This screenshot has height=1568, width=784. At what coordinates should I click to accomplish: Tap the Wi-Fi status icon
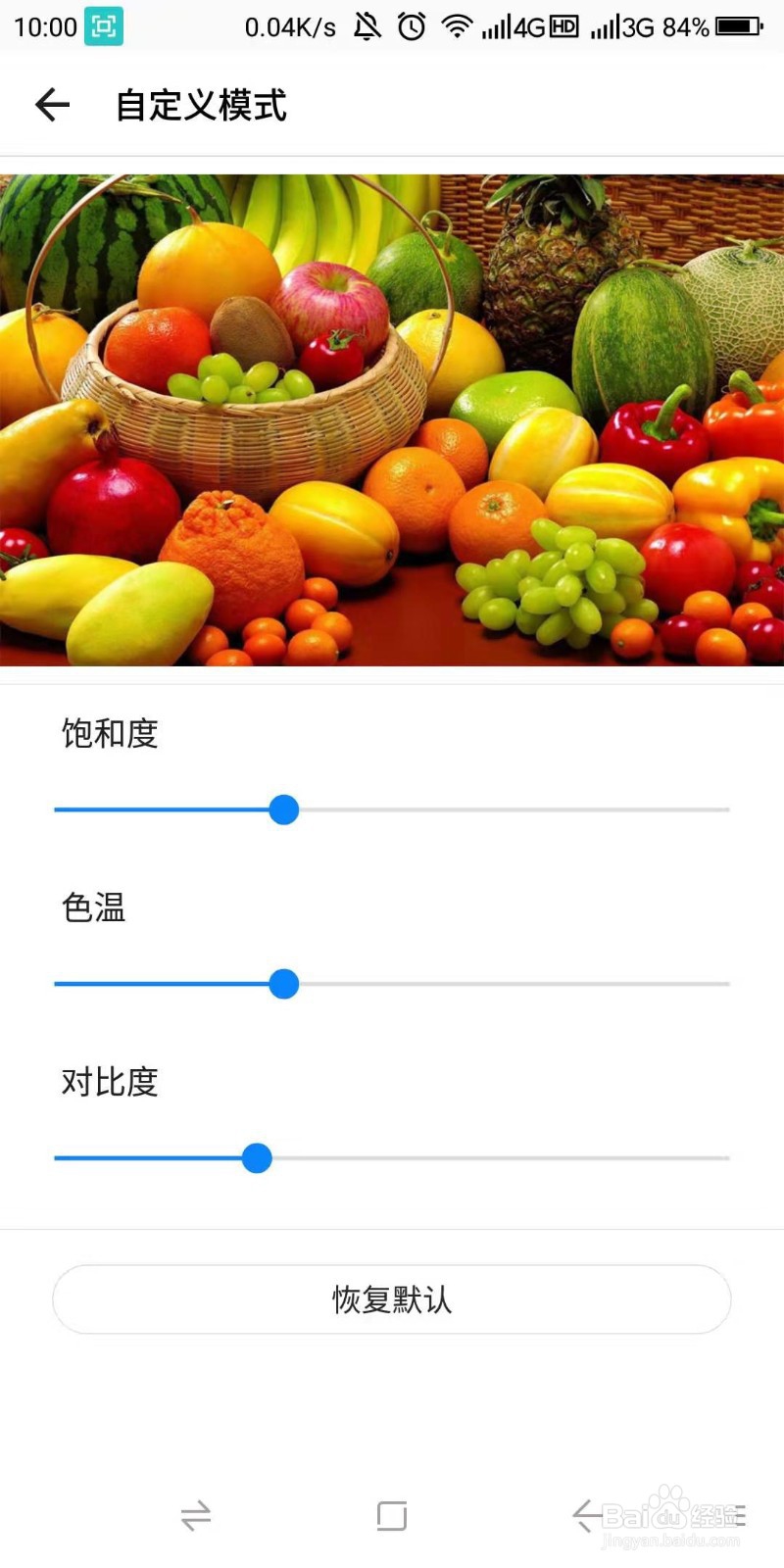[458, 26]
